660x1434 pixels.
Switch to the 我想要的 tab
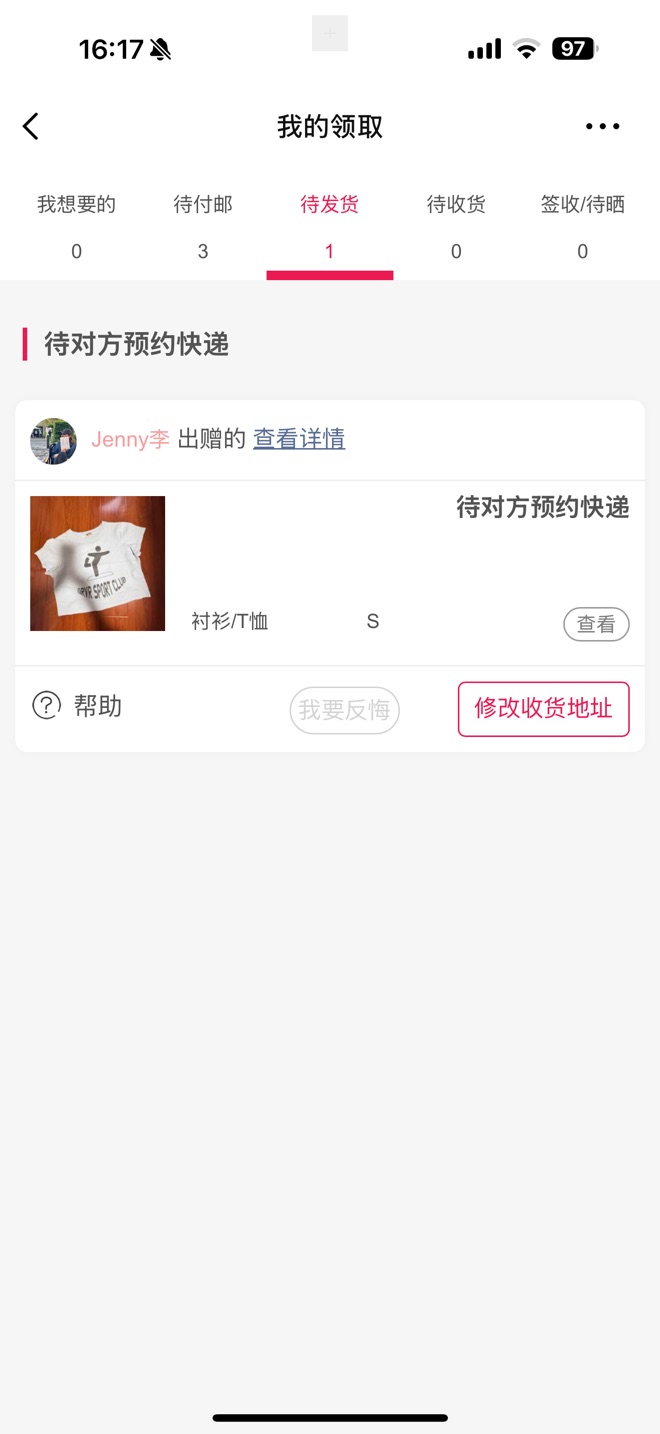76,226
